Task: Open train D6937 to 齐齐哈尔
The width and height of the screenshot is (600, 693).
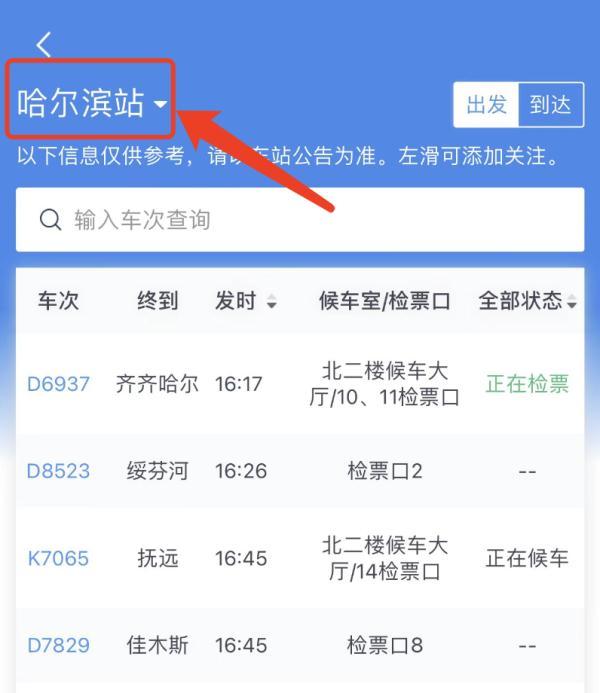Action: [x=58, y=384]
